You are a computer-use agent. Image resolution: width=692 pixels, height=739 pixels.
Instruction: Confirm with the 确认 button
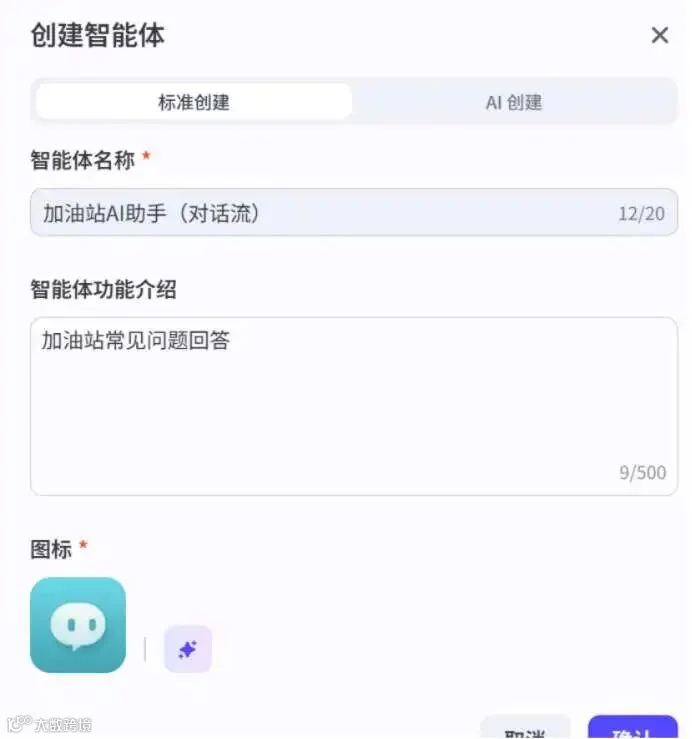pyautogui.click(x=633, y=729)
